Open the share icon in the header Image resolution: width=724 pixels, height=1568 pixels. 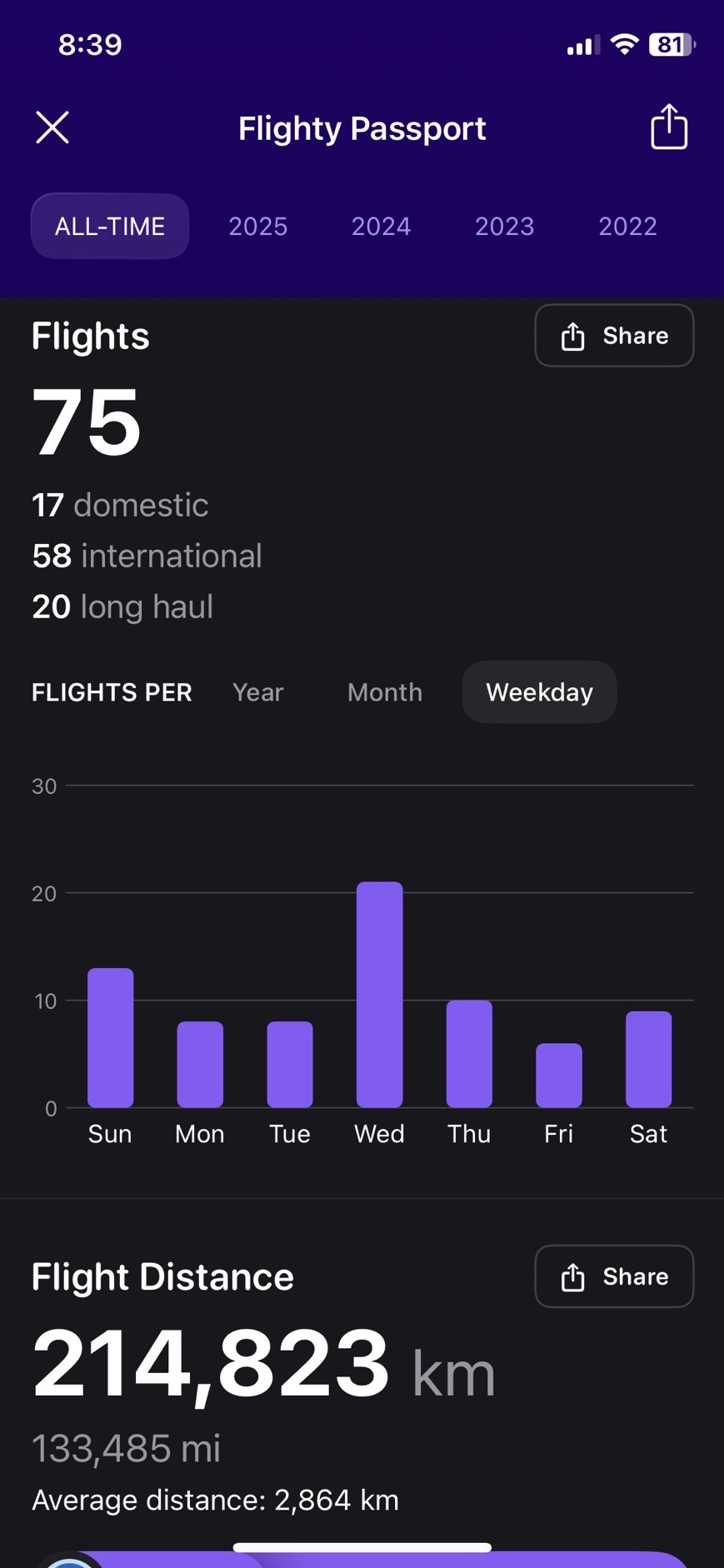(x=668, y=127)
